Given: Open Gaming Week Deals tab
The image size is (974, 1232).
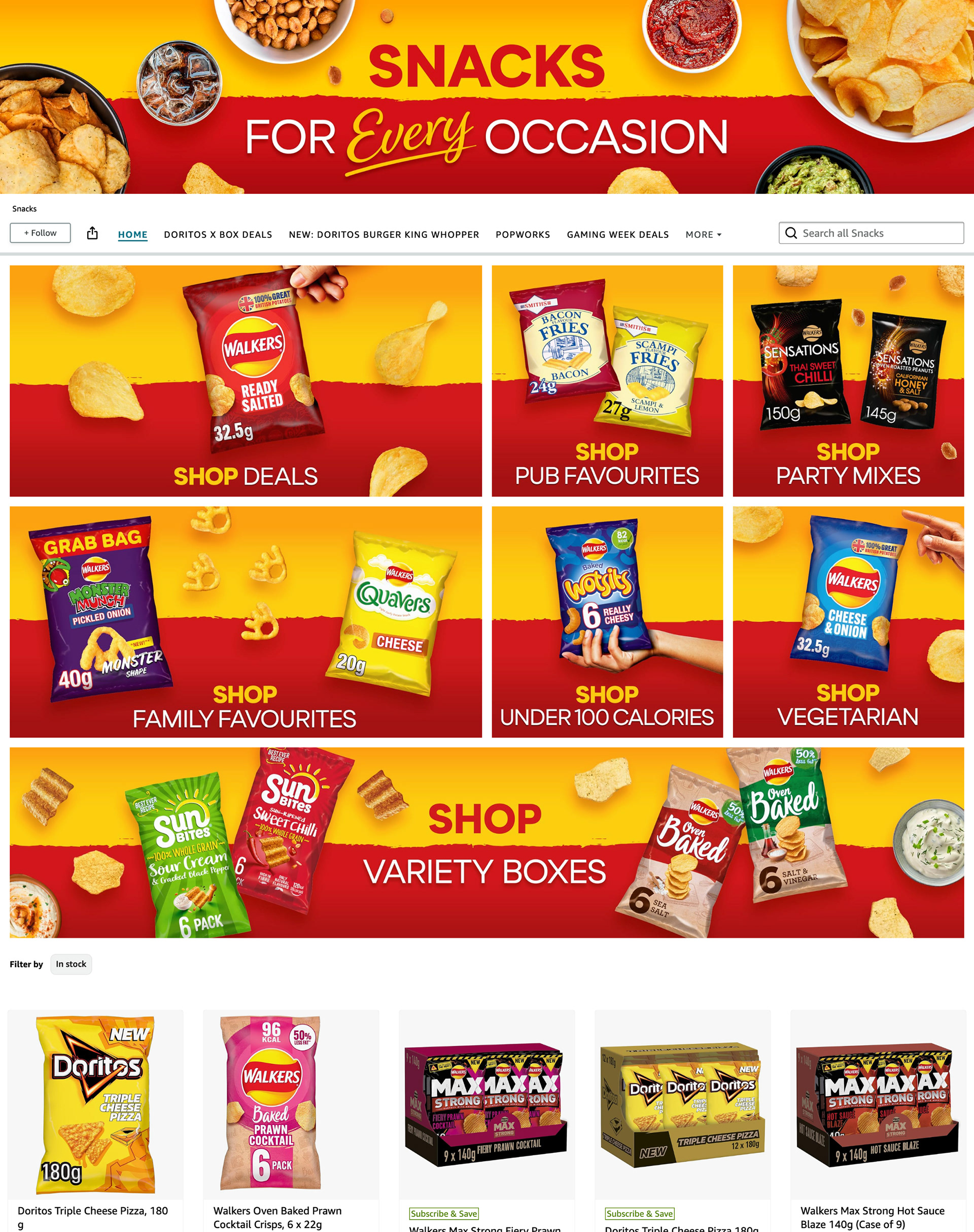Looking at the screenshot, I should [617, 234].
